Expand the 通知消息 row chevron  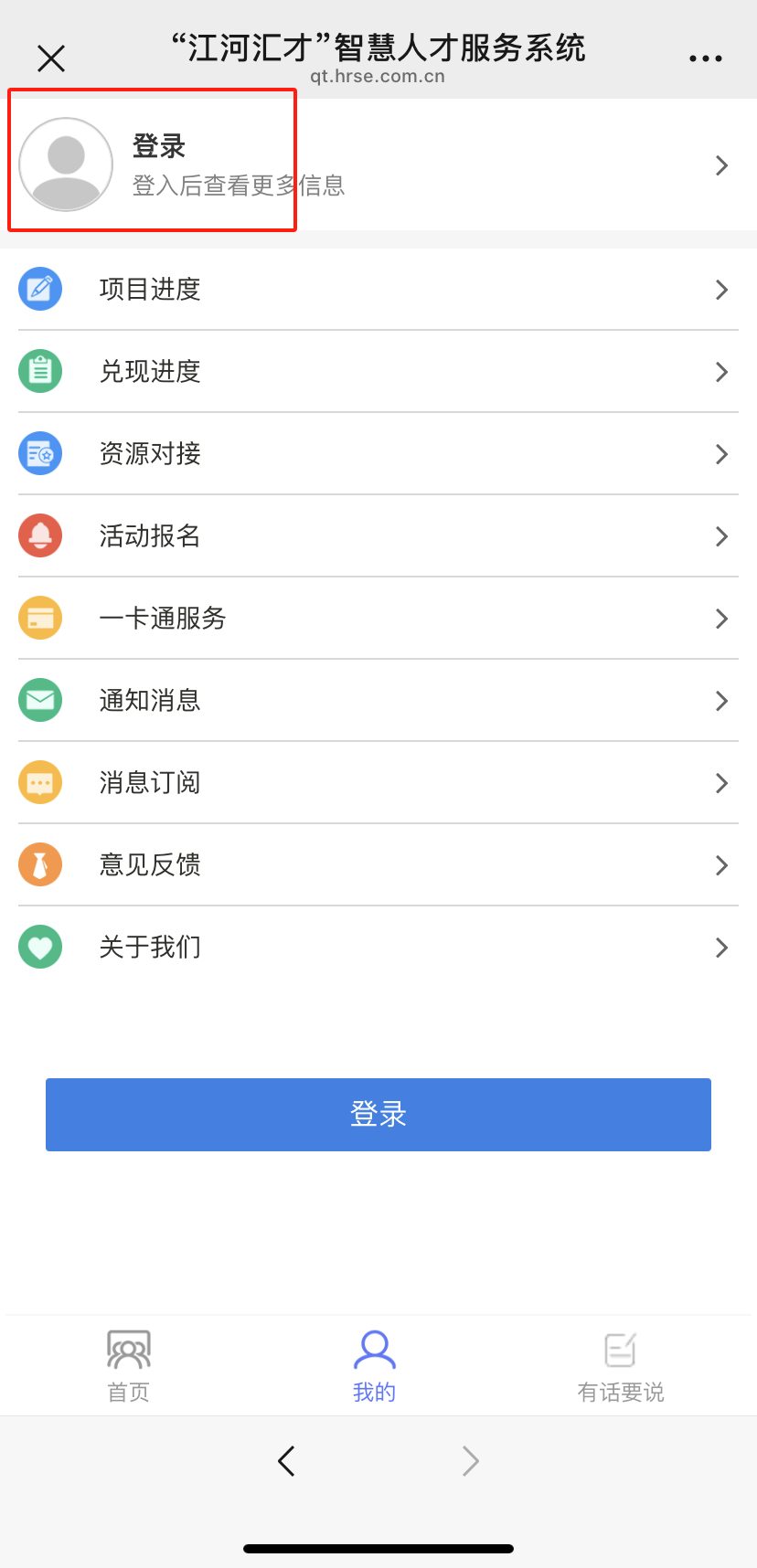click(x=722, y=701)
